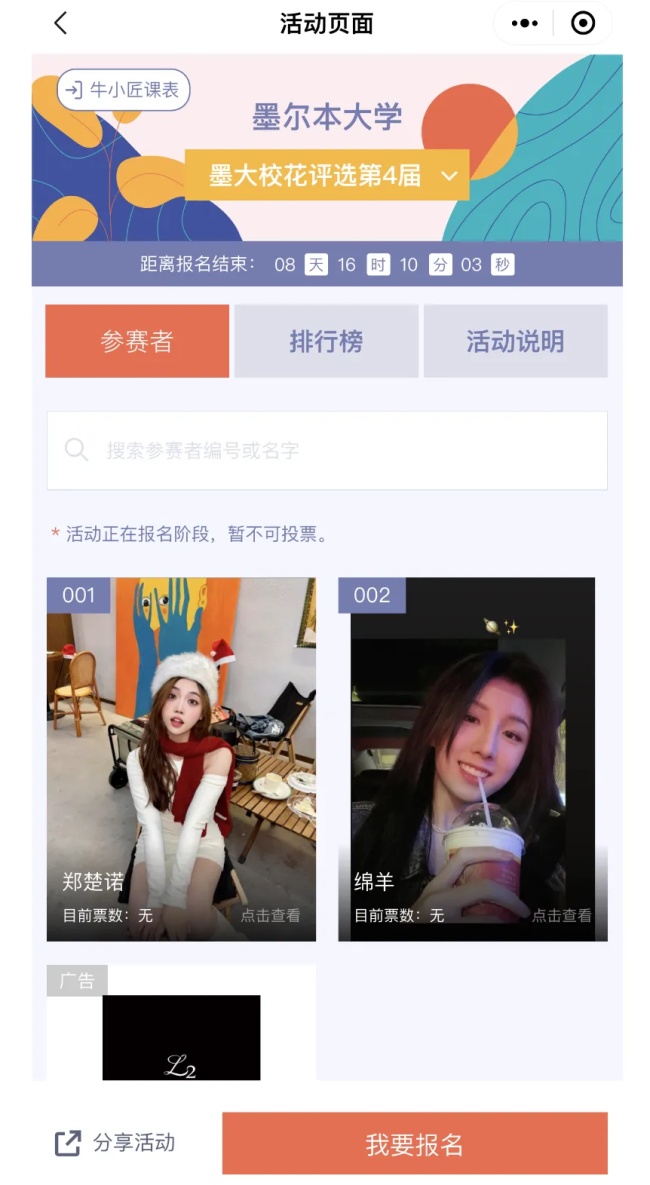The width and height of the screenshot is (650, 1185).
Task: Open the three-dot mini program menu
Action: coord(524,24)
